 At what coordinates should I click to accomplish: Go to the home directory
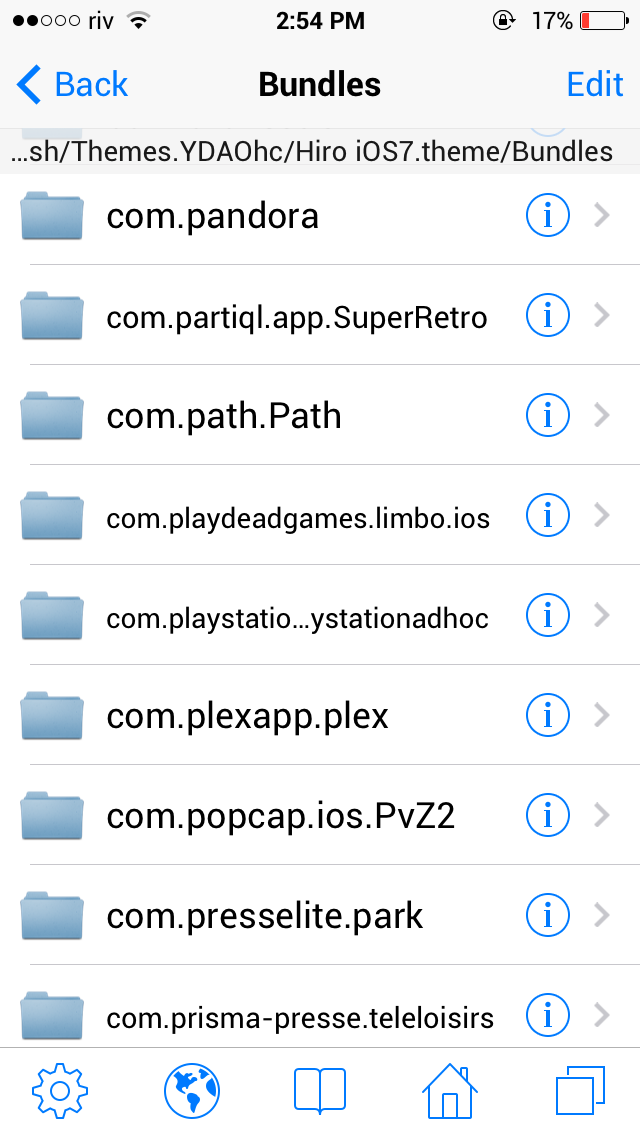pos(450,1091)
